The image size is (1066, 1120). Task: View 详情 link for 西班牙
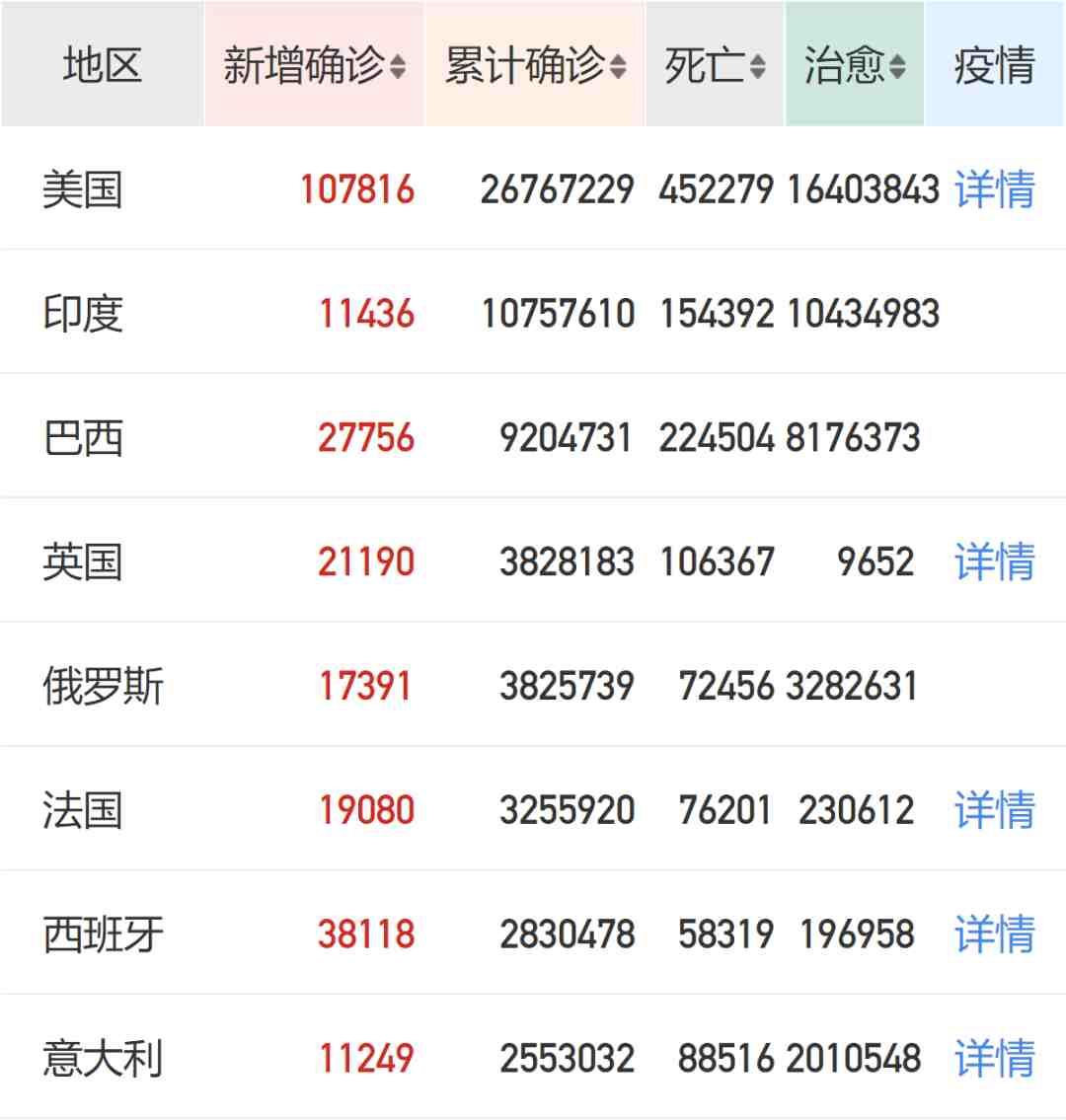pos(994,933)
